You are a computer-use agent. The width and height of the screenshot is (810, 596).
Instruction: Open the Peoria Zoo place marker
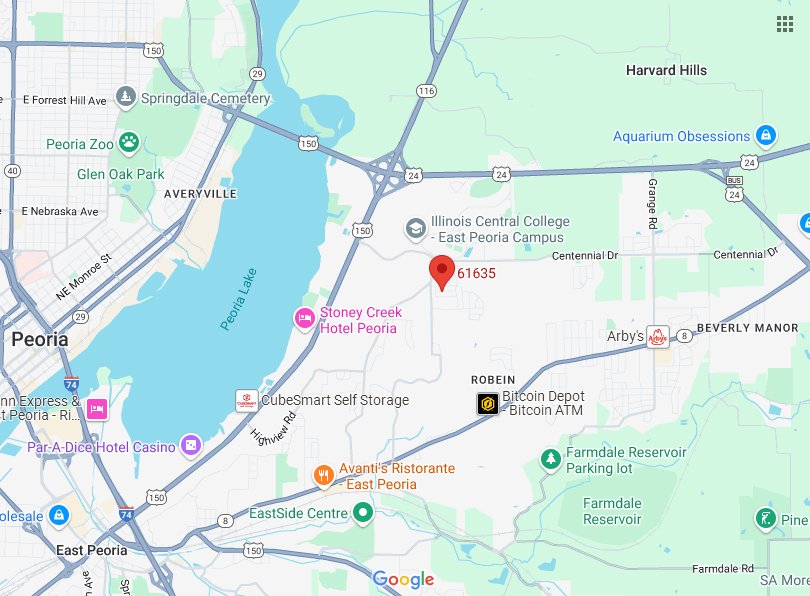(130, 144)
